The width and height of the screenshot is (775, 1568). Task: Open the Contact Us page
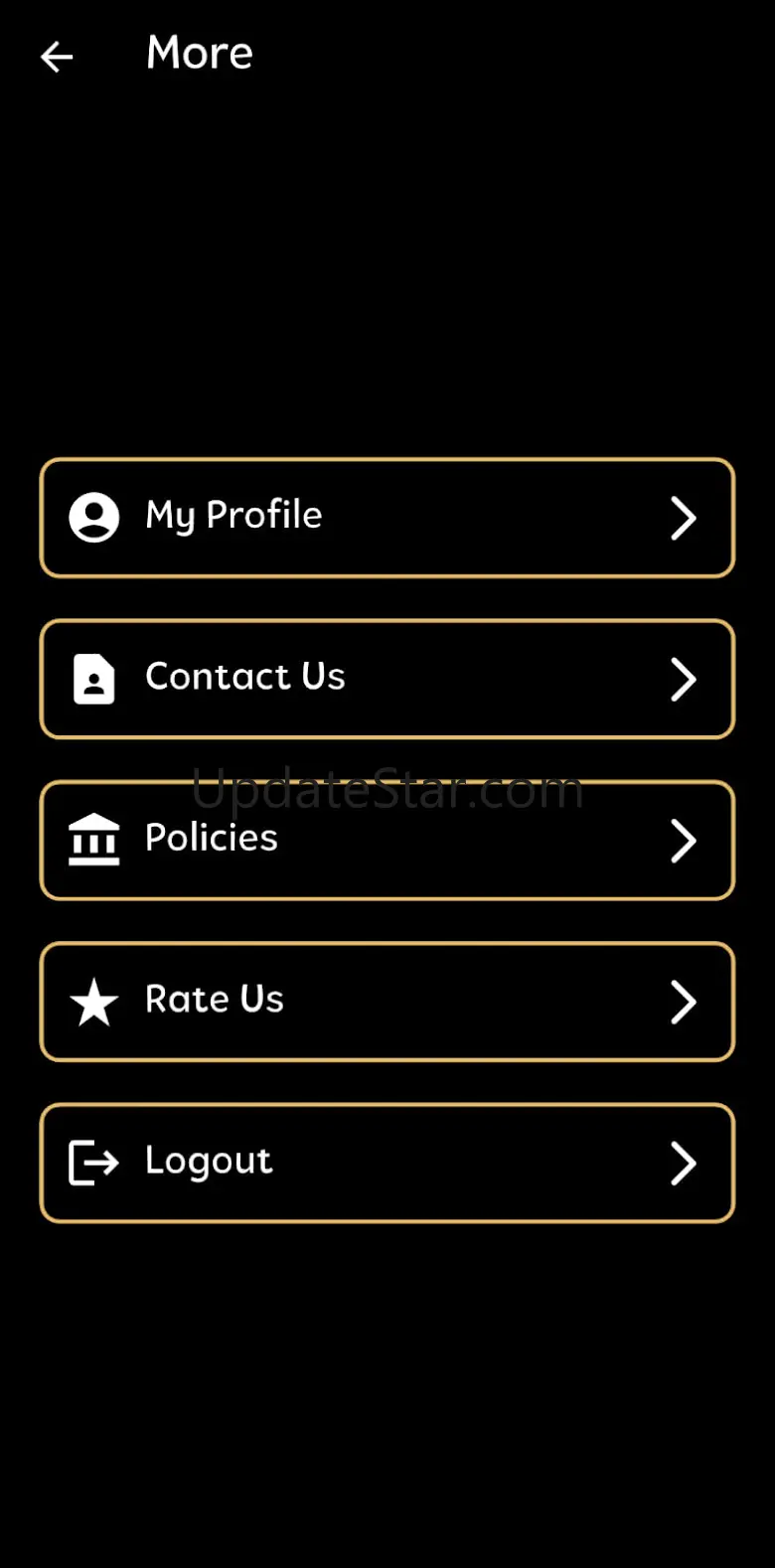click(387, 679)
